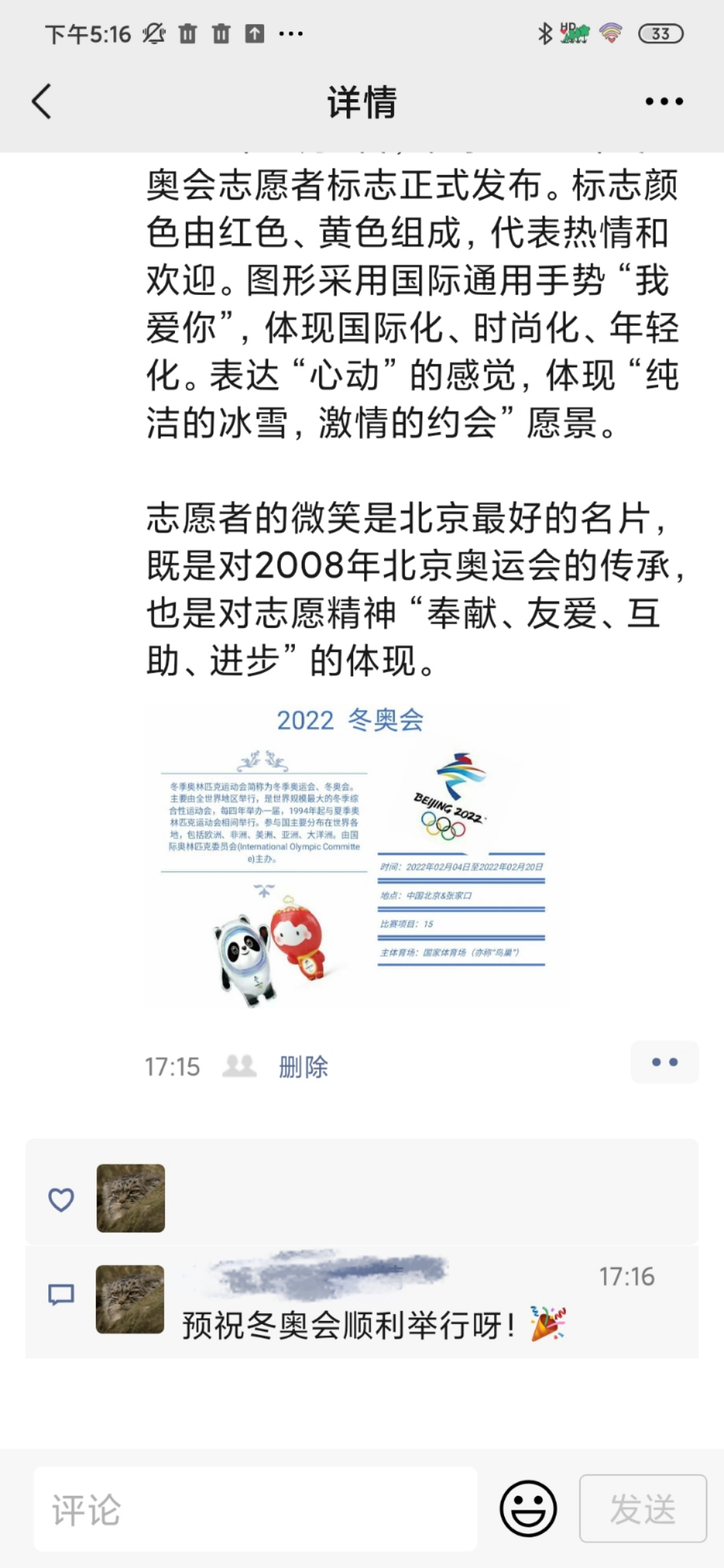The image size is (724, 1568).
Task: Tap the 发送 button
Action: [642, 1509]
